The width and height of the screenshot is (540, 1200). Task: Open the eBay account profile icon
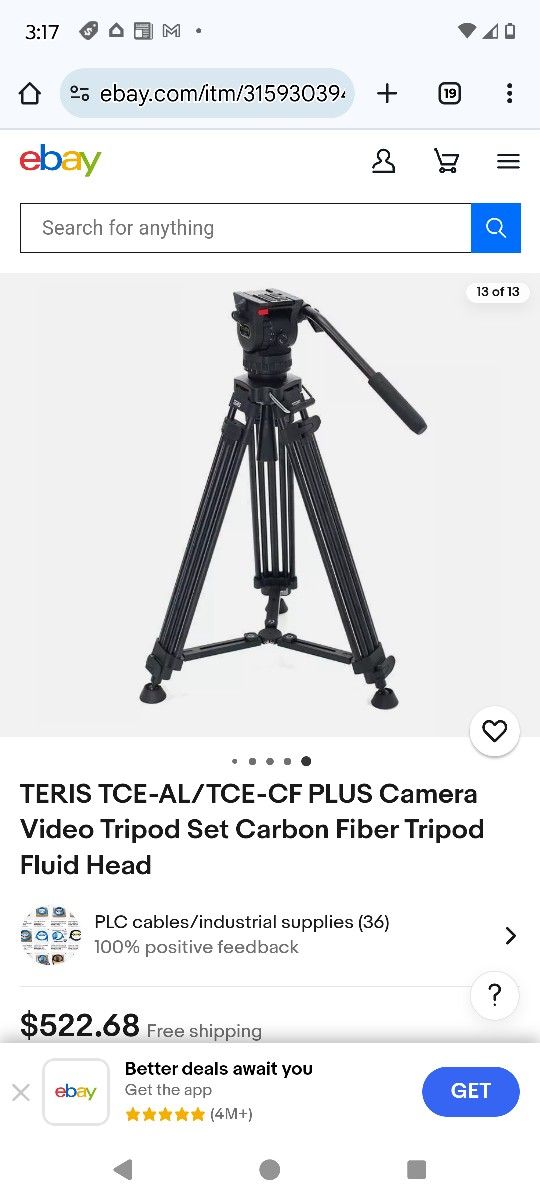[383, 161]
